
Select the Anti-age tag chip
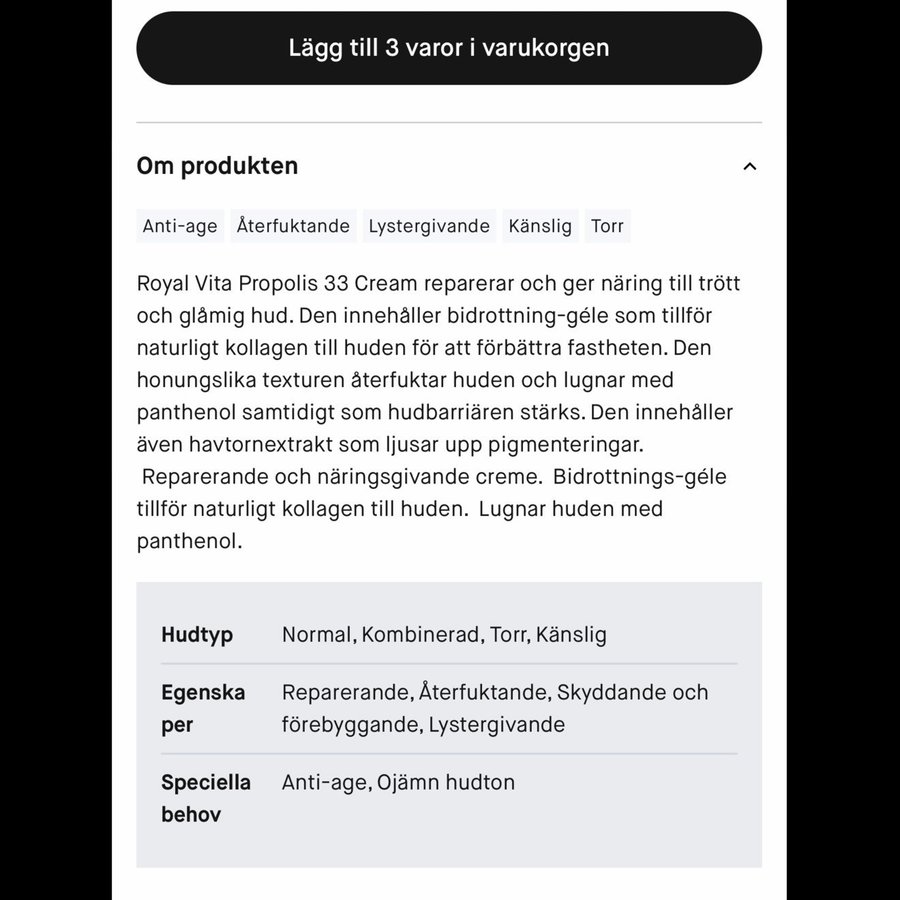pos(180,226)
